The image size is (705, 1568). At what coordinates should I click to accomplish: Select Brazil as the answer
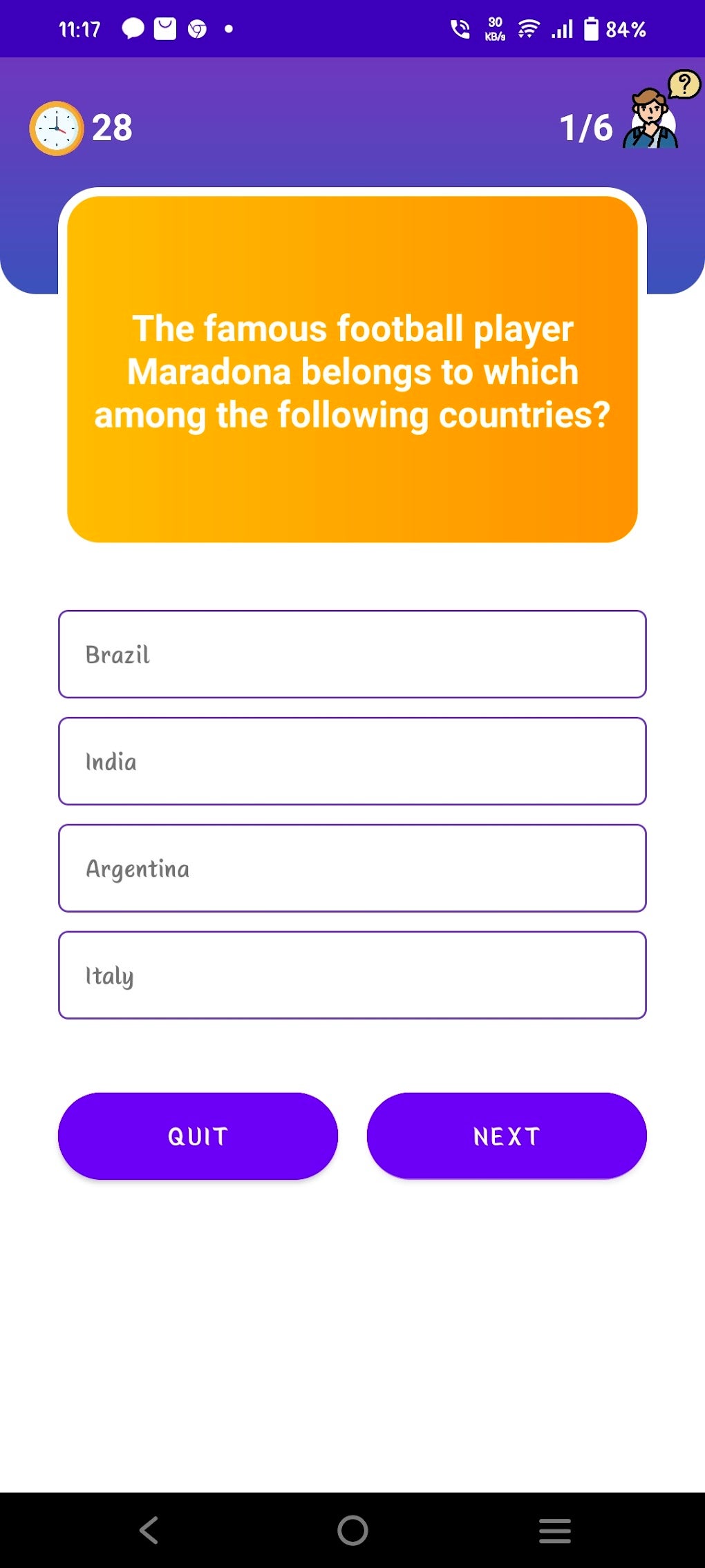(x=352, y=654)
